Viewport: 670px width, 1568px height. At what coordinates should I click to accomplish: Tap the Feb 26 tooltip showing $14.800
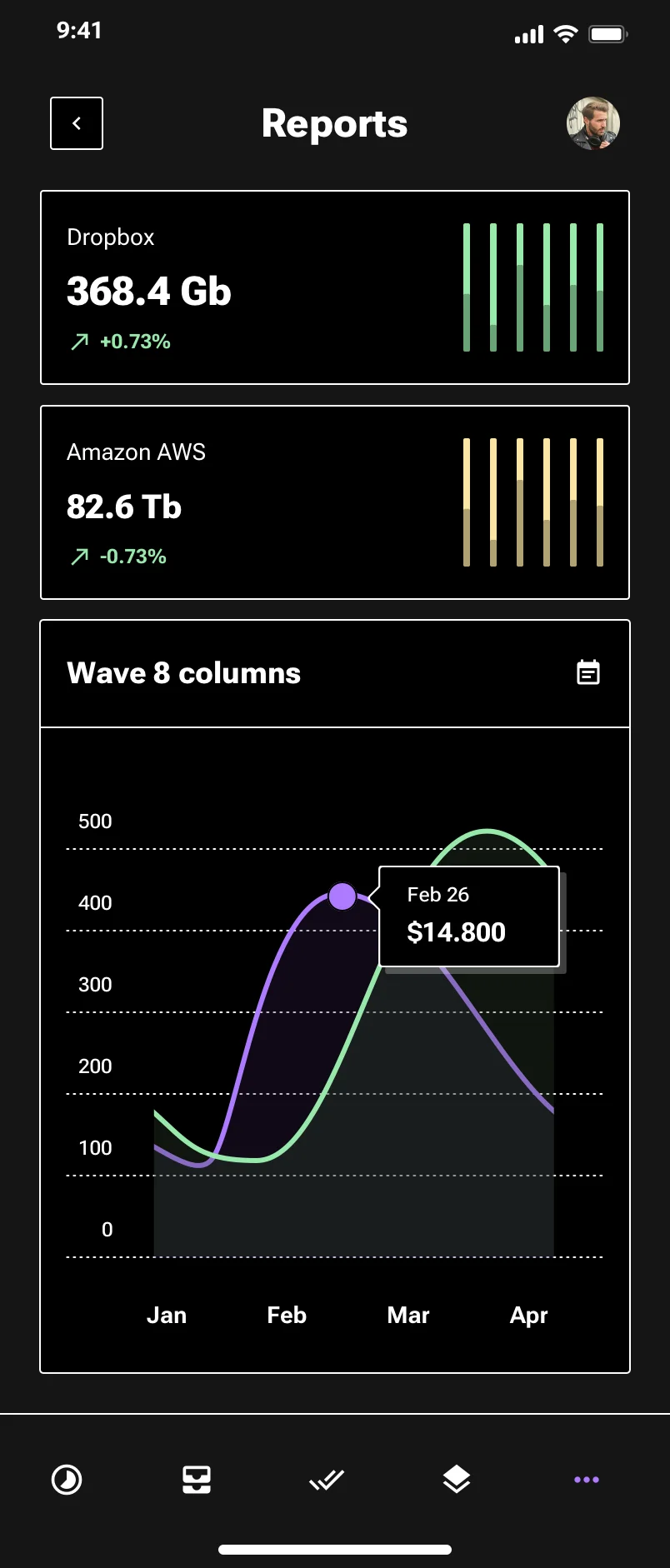pos(468,916)
